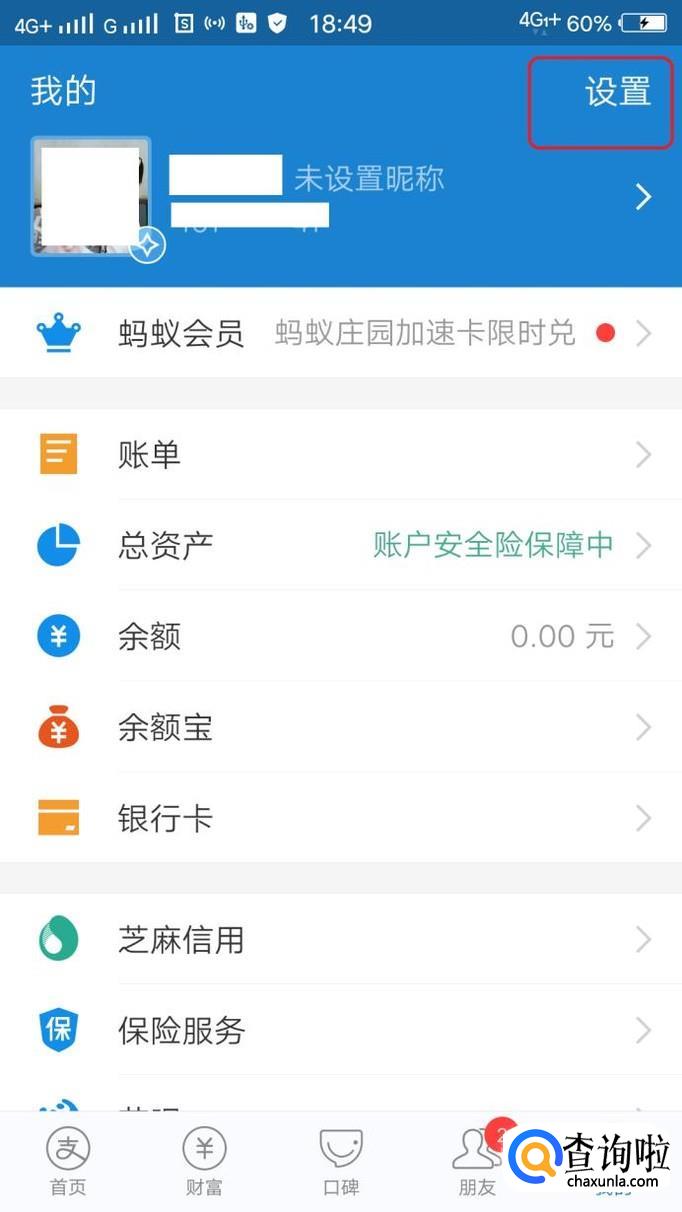Switch to the 朋友 tab
The height and width of the screenshot is (1212, 682).
[477, 1162]
